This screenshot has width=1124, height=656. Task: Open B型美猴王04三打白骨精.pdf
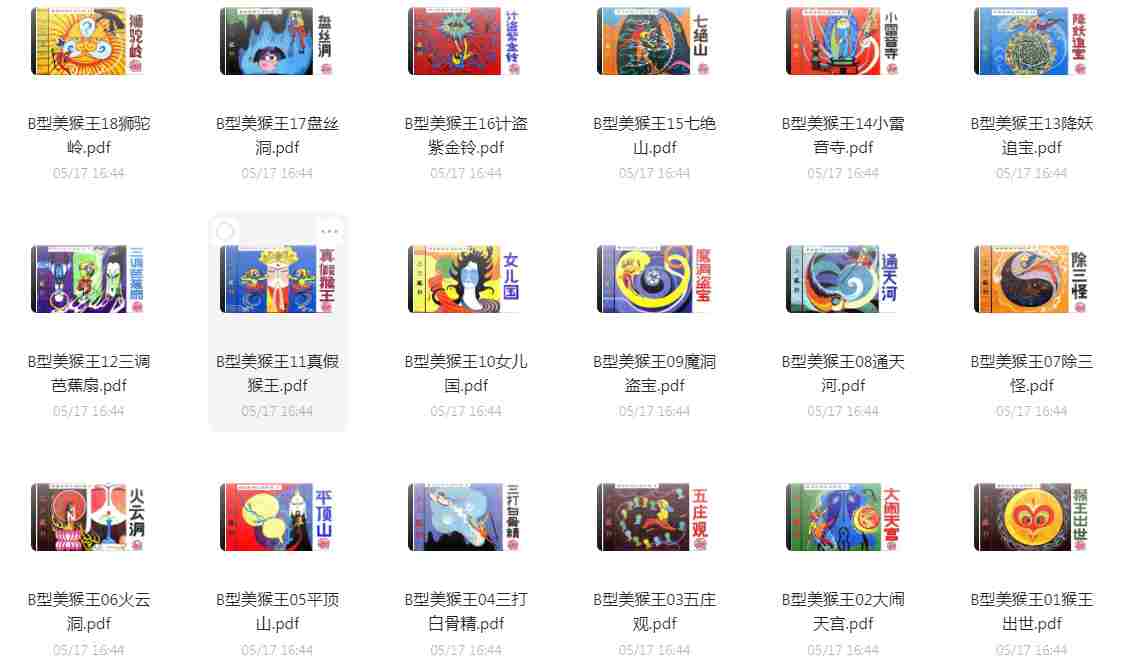point(466,517)
